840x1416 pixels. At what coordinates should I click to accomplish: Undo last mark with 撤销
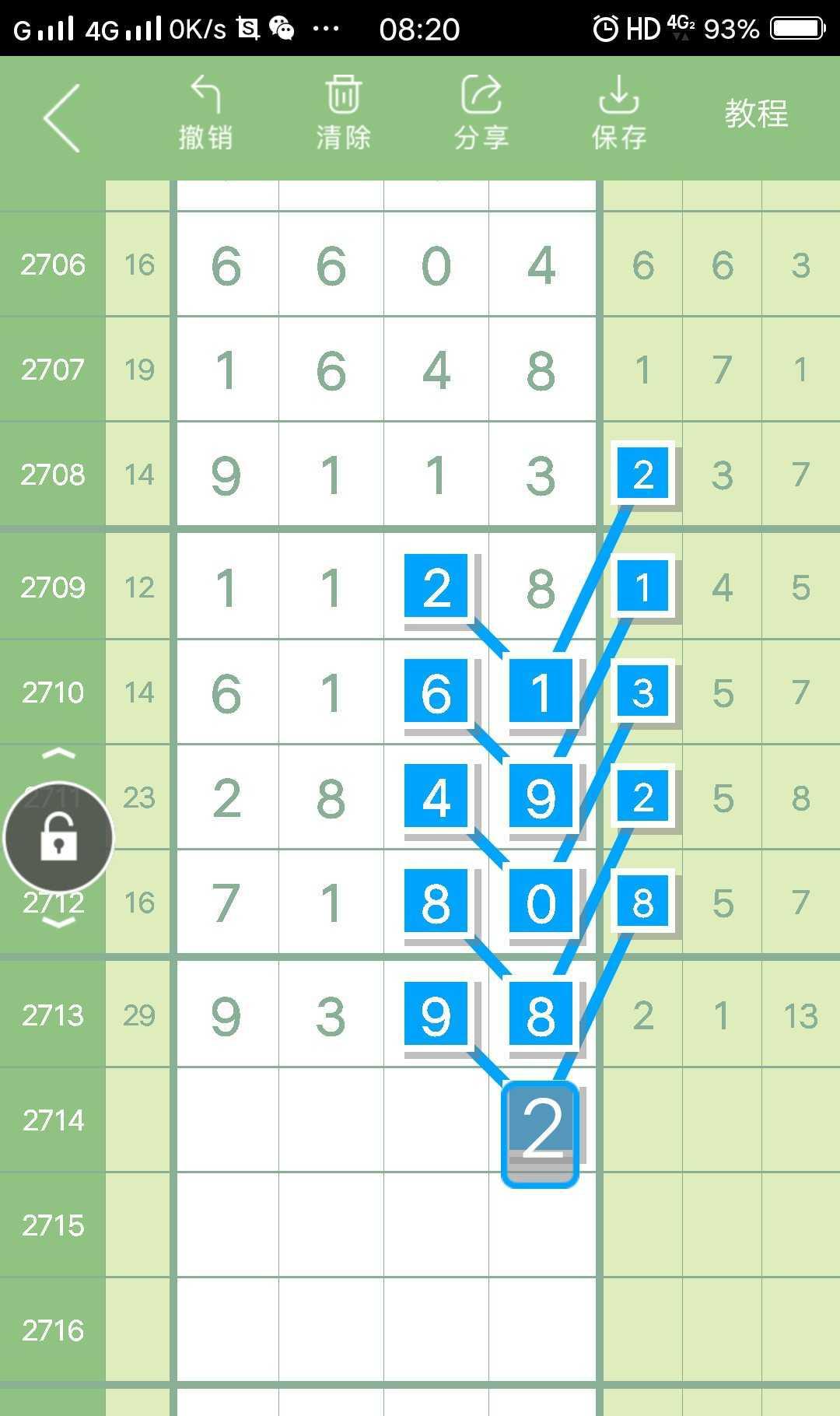coord(205,114)
